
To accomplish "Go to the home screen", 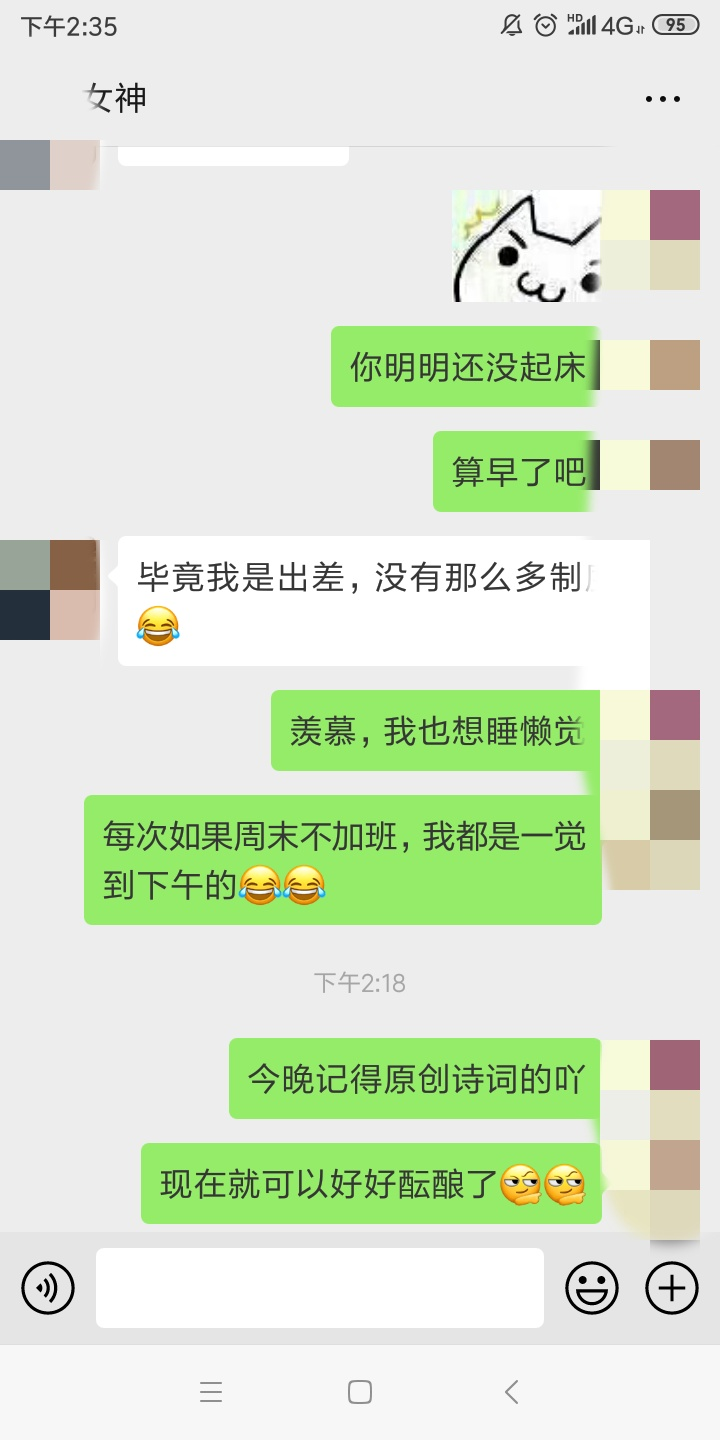I will coord(360,1392).
